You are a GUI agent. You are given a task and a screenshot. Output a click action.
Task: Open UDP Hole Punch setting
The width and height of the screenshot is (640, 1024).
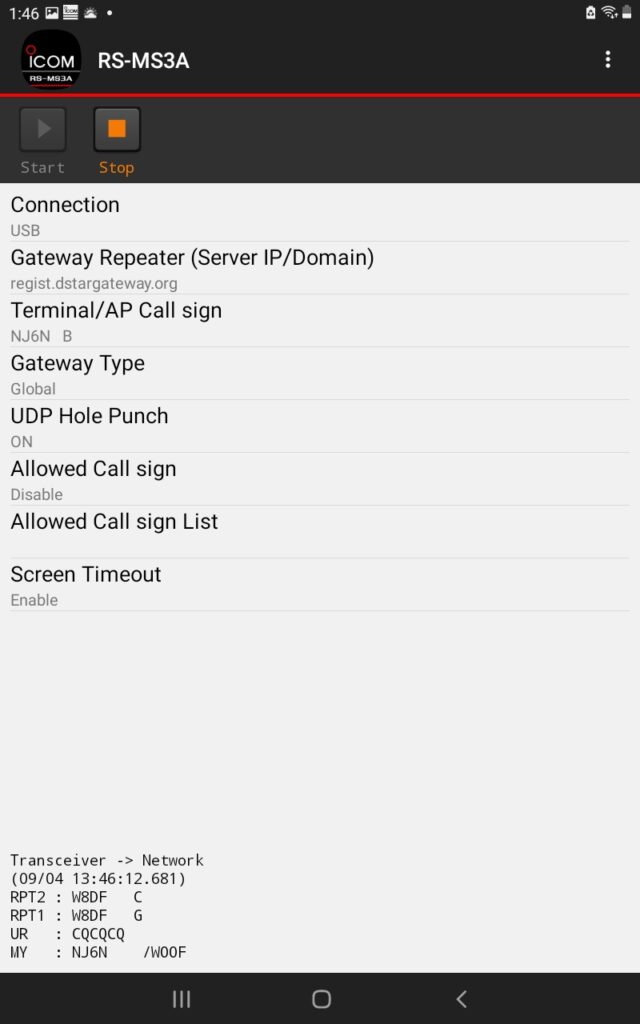[x=320, y=427]
